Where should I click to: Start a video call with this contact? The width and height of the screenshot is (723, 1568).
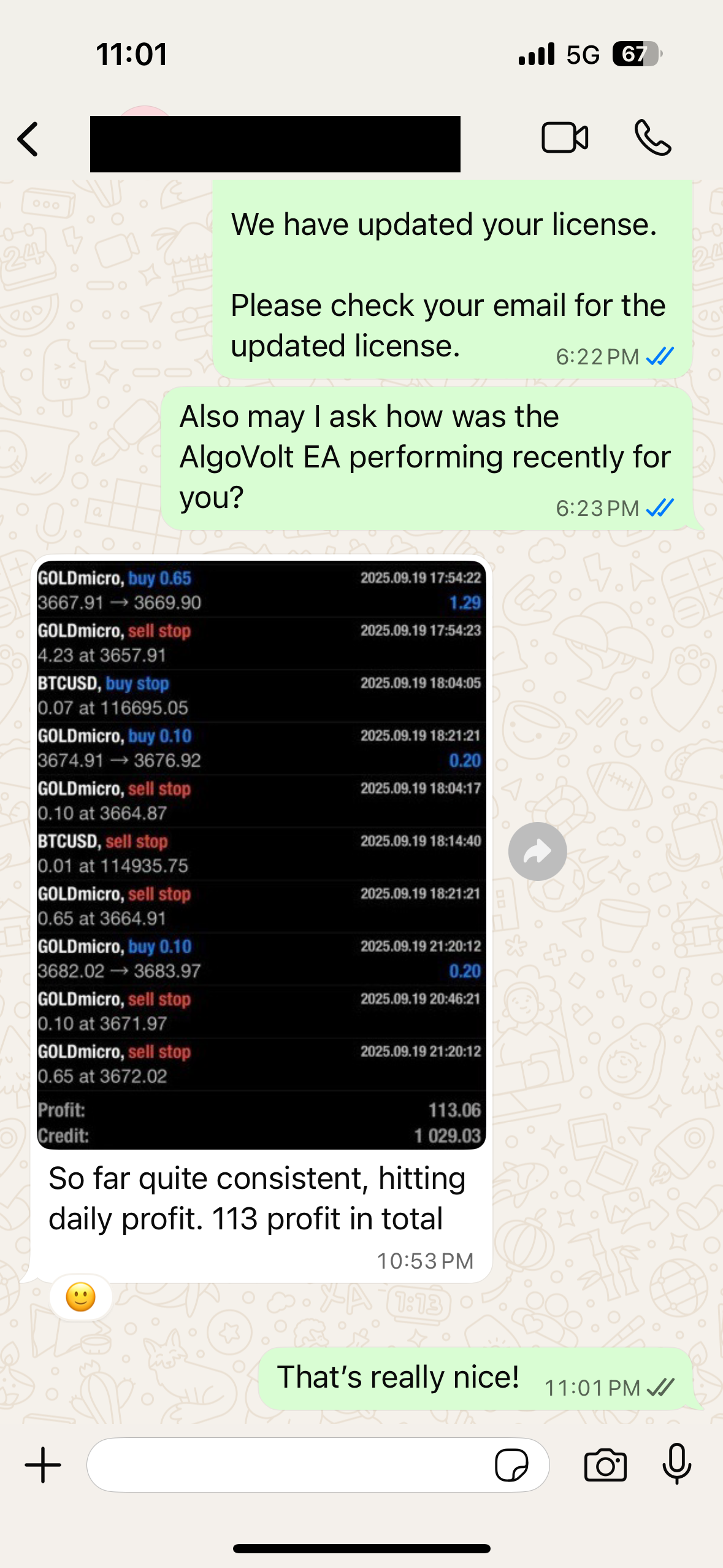(565, 137)
